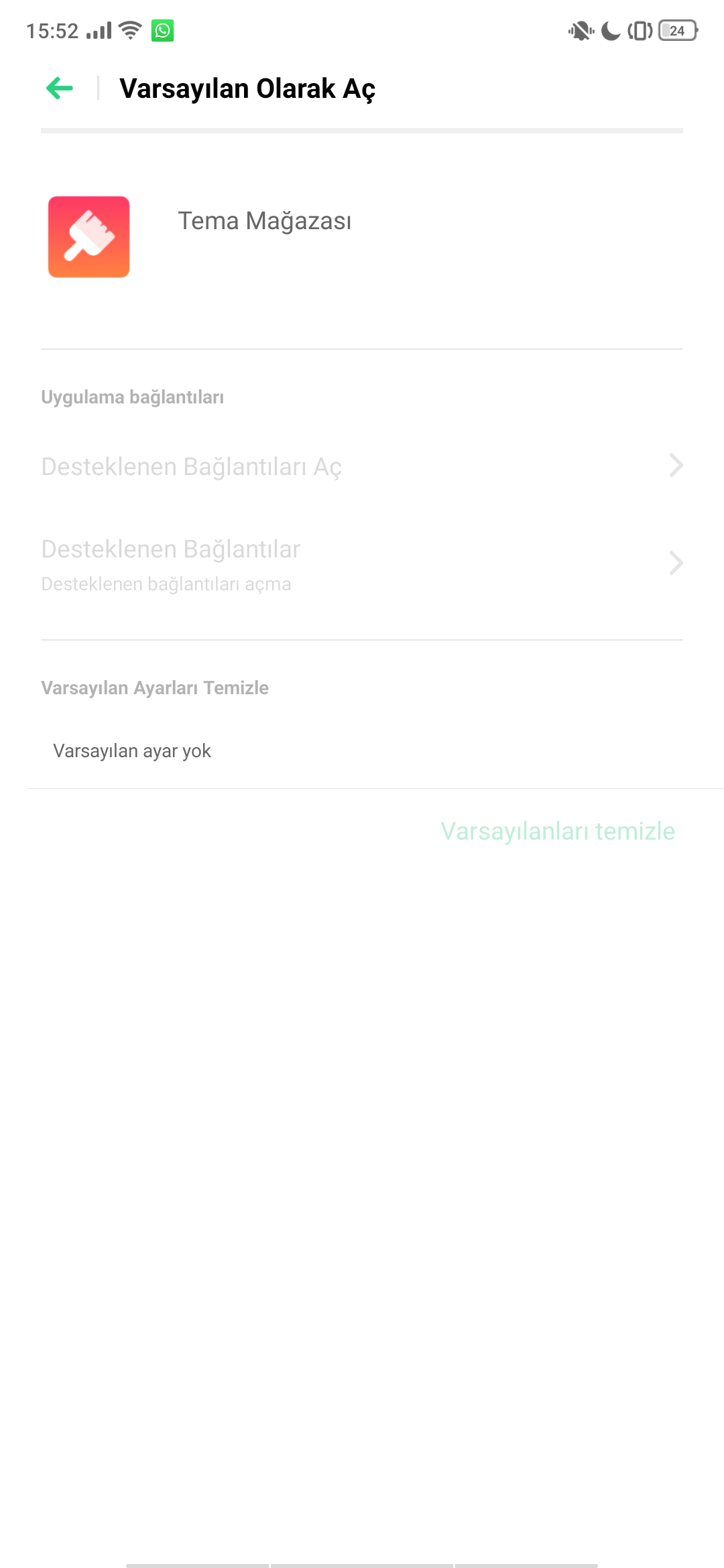
Task: Open the Desteklenen Bağlantılar row
Action: (x=362, y=564)
